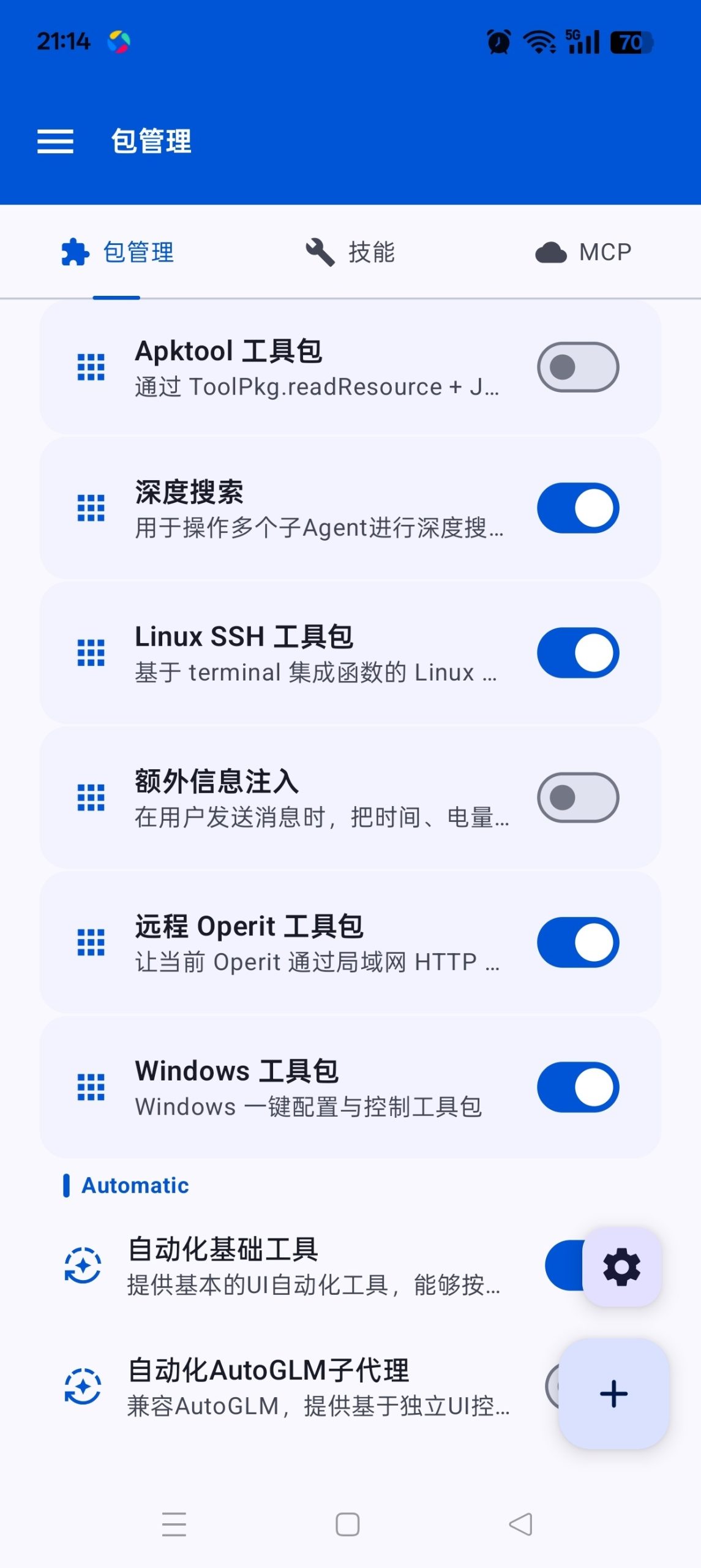This screenshot has height=1568, width=701.
Task: Click the puzzle icon on 包管理 tab
Action: pyautogui.click(x=76, y=251)
